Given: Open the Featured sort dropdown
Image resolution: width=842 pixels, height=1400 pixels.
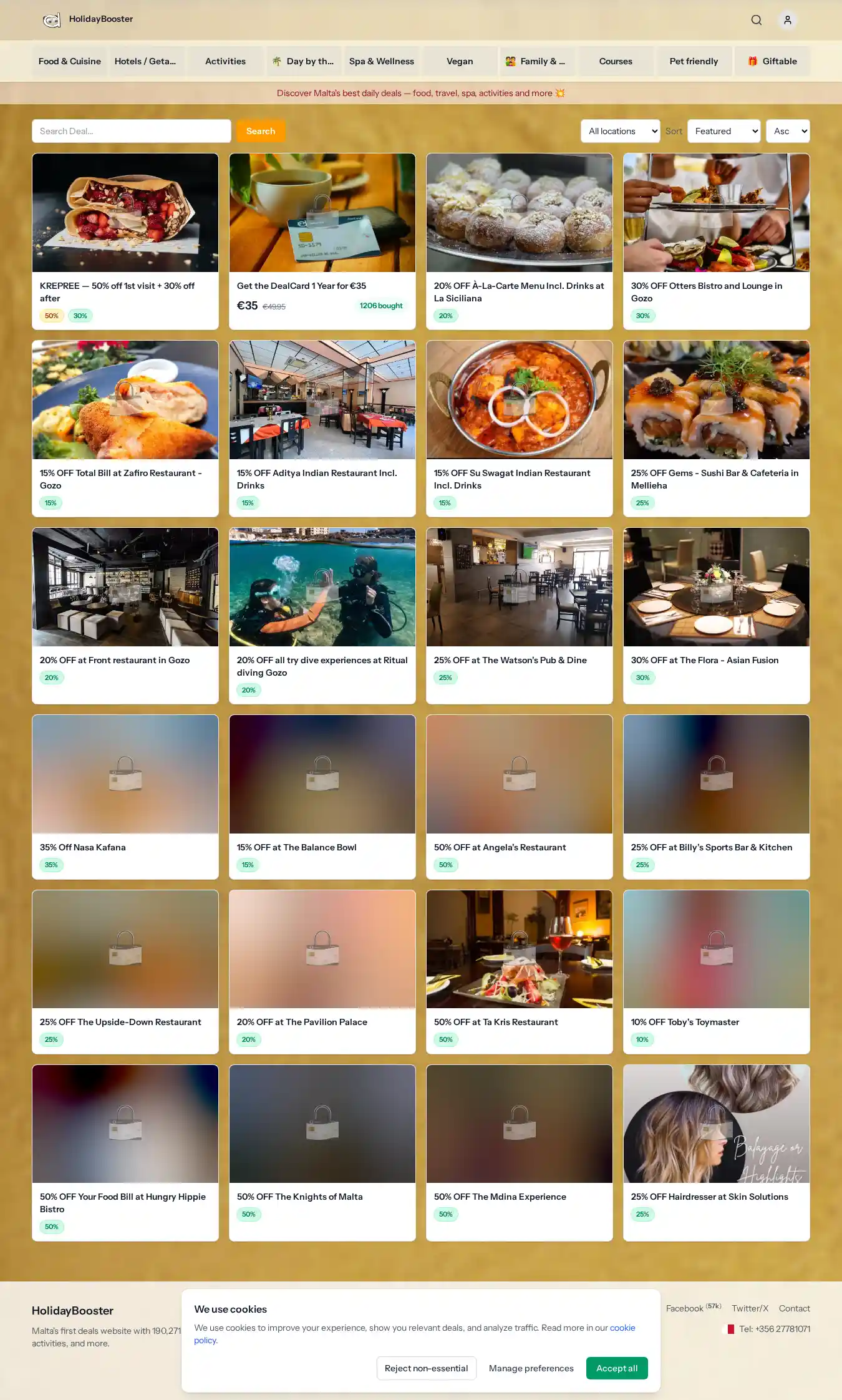Looking at the screenshot, I should pyautogui.click(x=723, y=131).
